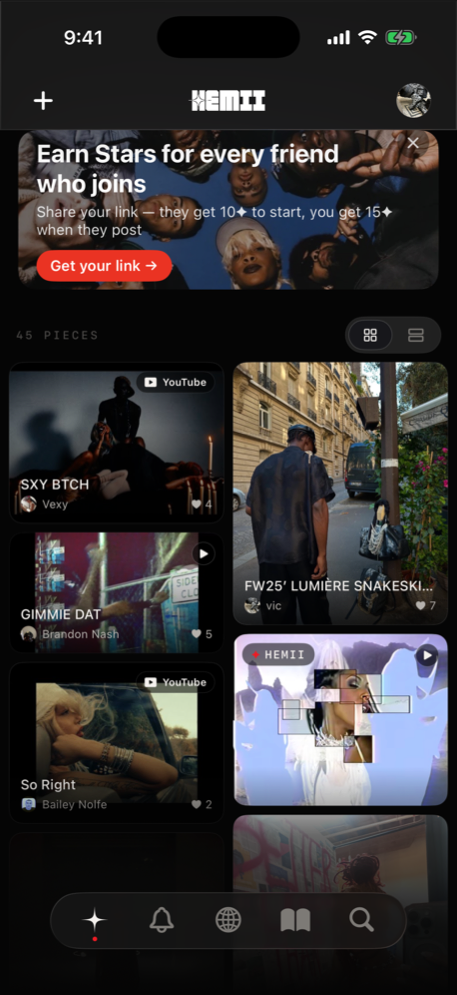Image resolution: width=457 pixels, height=995 pixels.
Task: Open the FW25' LUMIÈRE SNAKESKI piece by vic
Action: click(340, 494)
